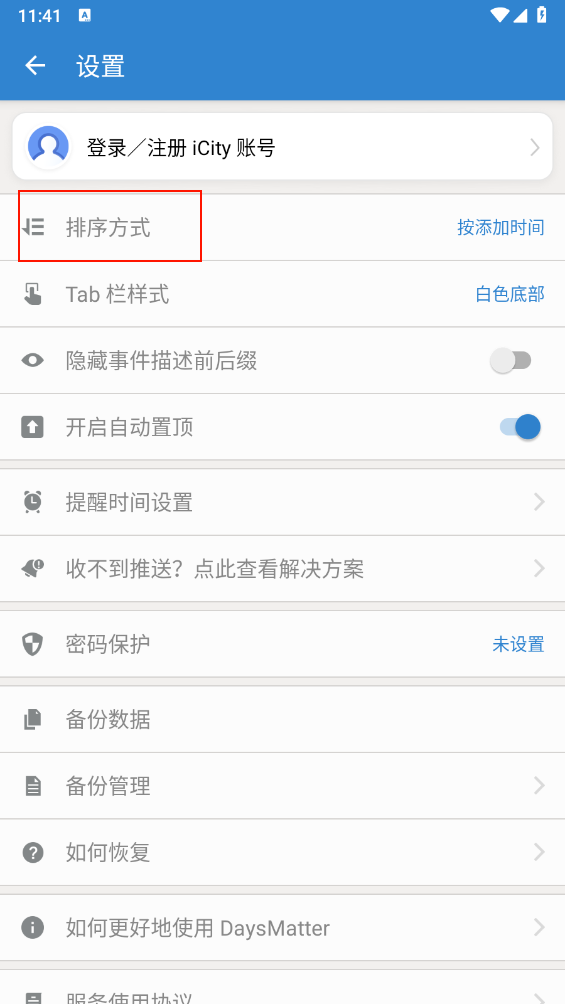Open the 如何恢复 help row
Viewport: 565px width, 1004px height.
click(282, 852)
